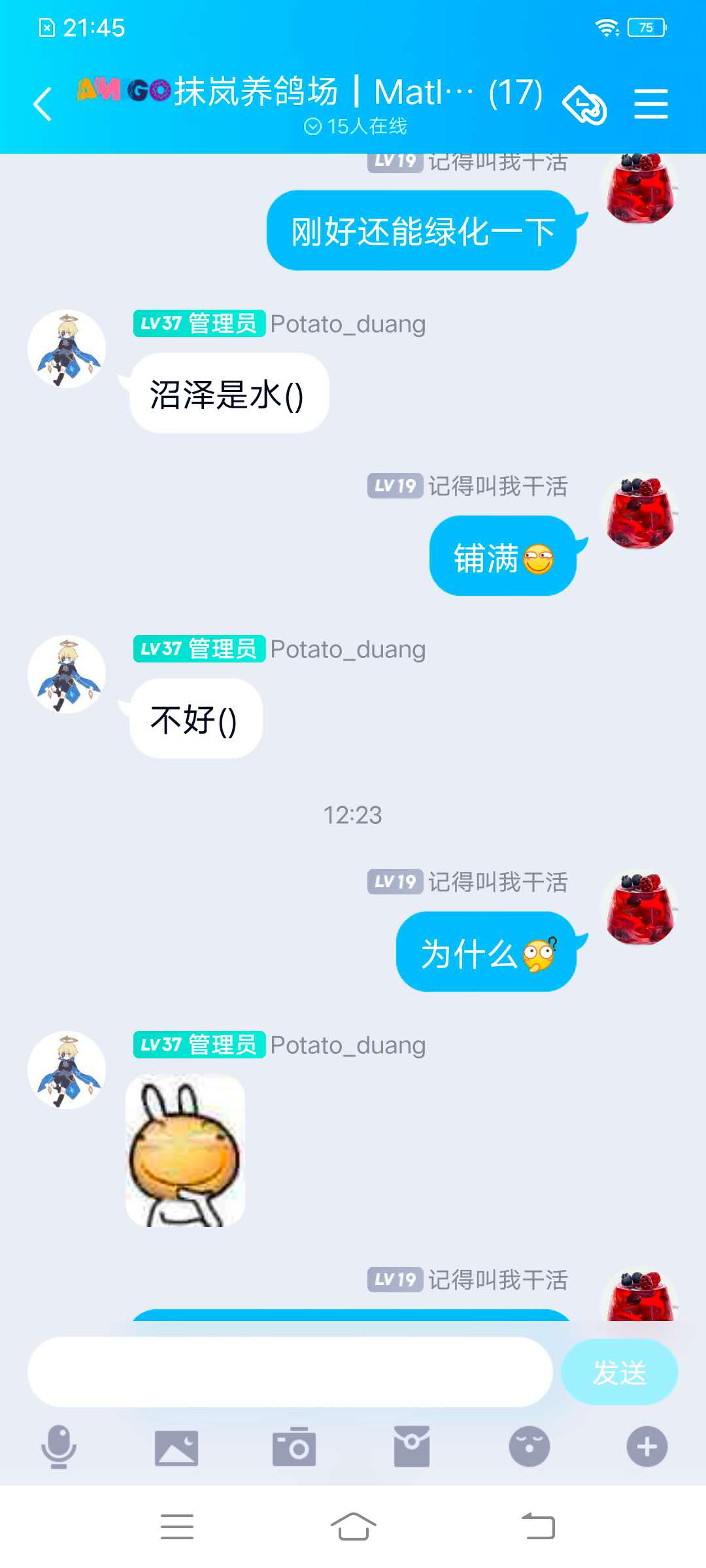The height and width of the screenshot is (1568, 706).
Task: Go back from the group chat
Action: tap(42, 105)
